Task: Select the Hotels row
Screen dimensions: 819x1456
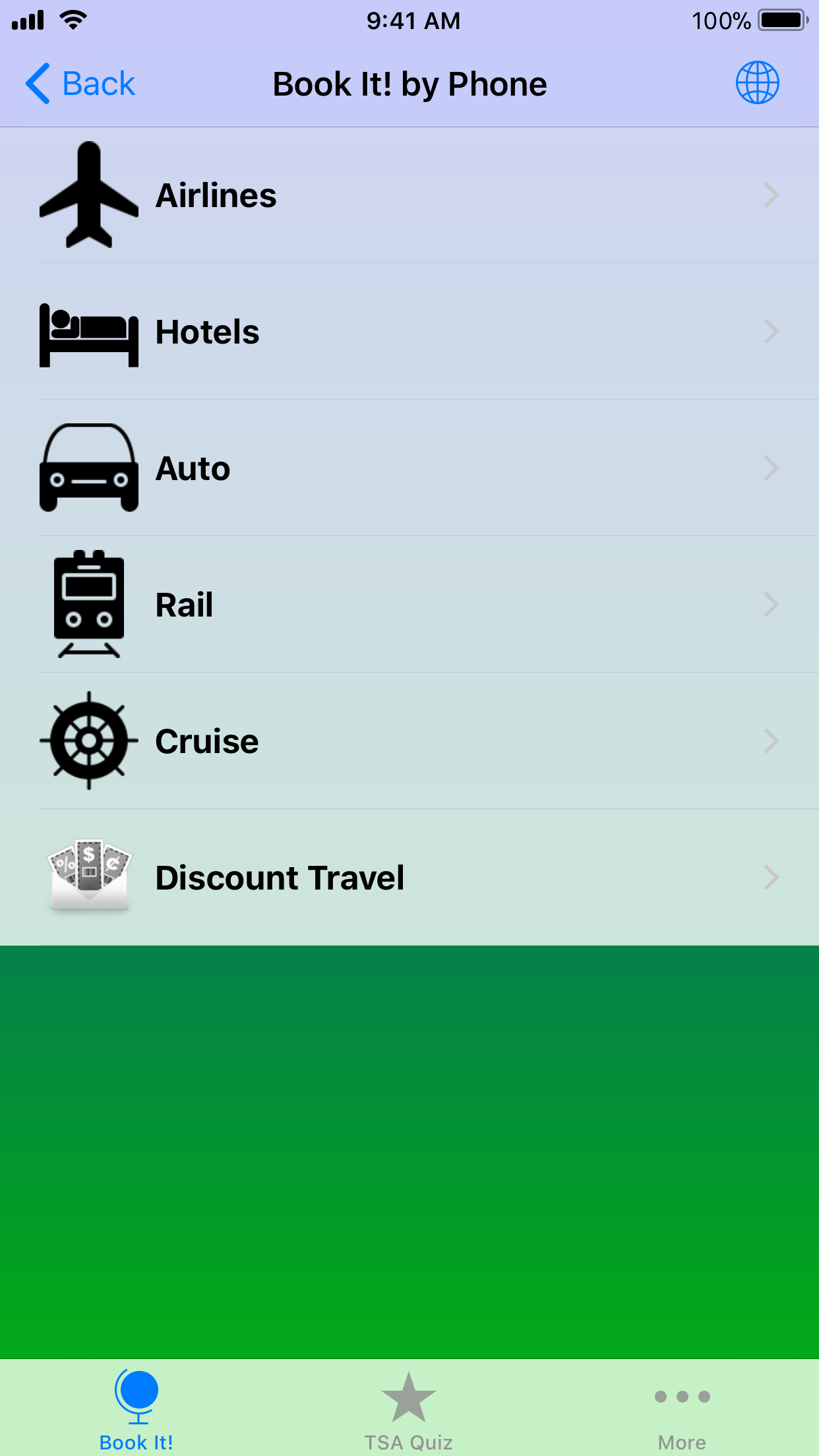Action: coord(409,332)
